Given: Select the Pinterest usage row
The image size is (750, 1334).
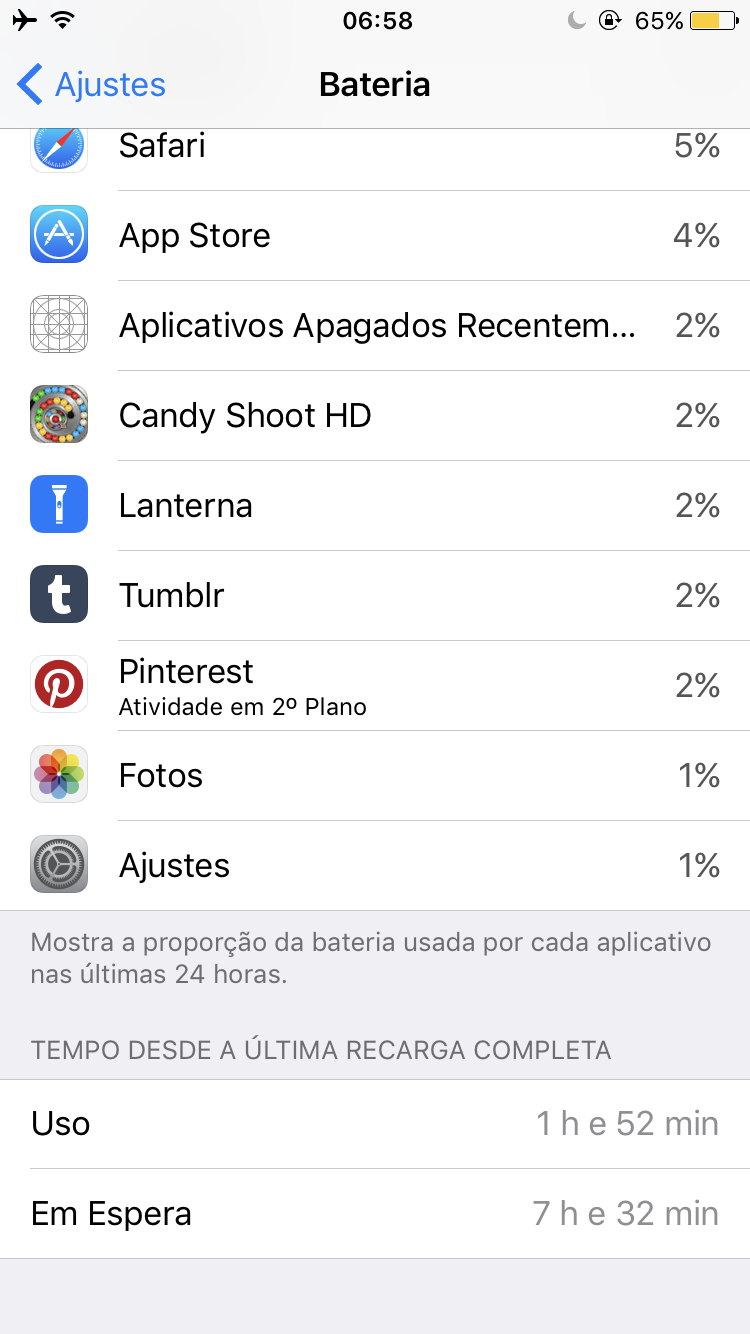Looking at the screenshot, I should (x=375, y=686).
